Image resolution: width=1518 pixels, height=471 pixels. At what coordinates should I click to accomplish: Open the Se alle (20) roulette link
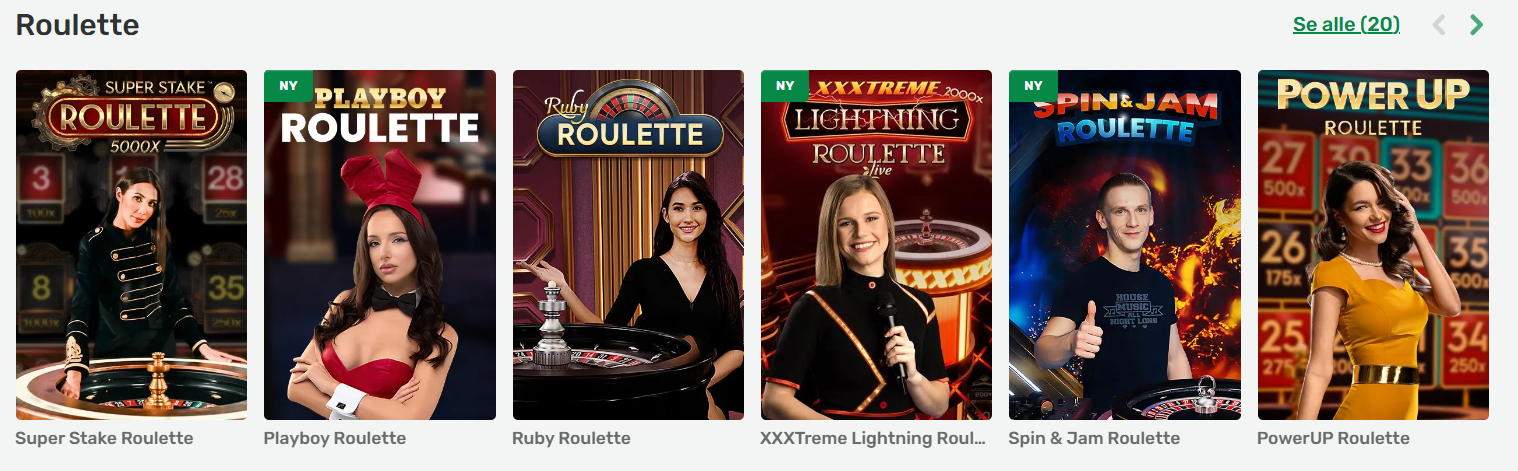1345,25
